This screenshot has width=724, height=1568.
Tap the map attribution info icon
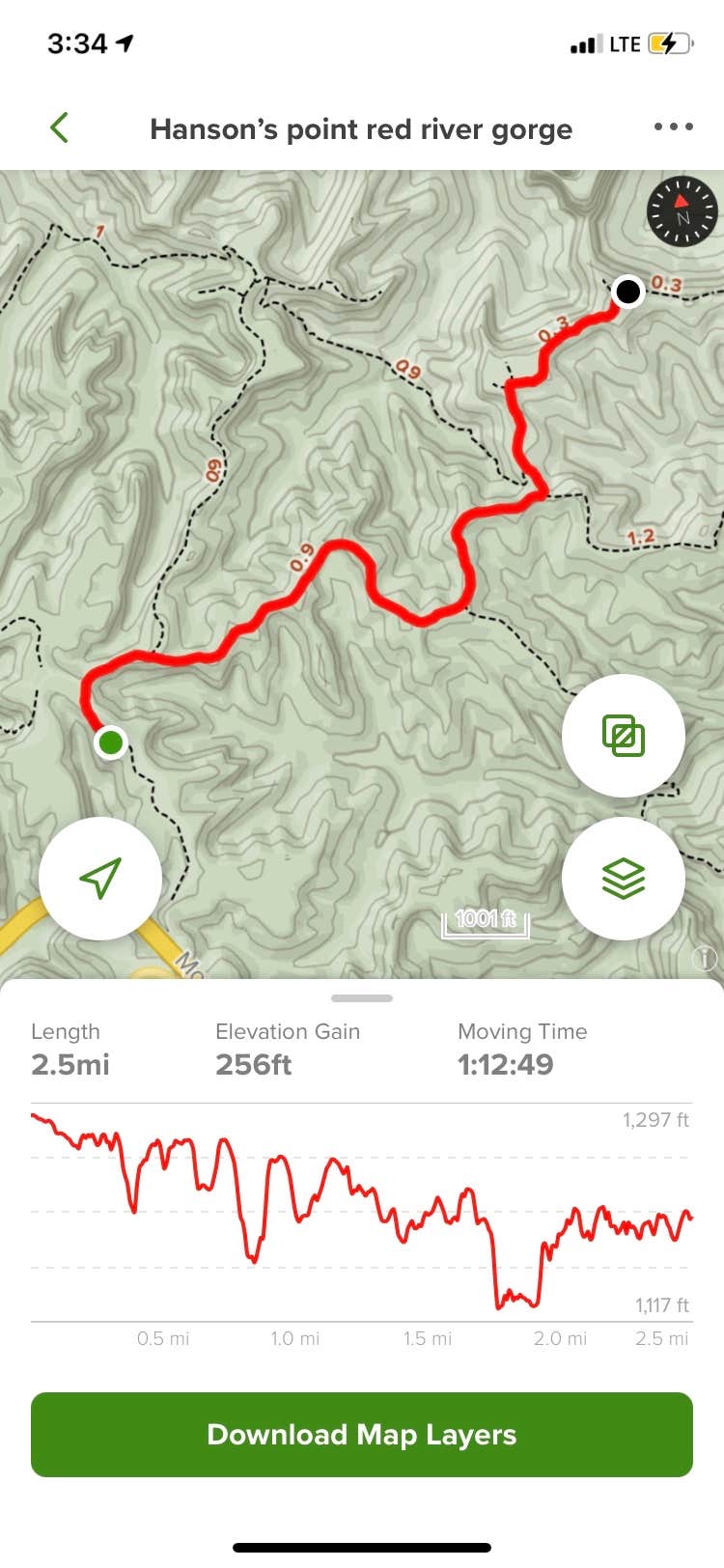click(x=706, y=959)
